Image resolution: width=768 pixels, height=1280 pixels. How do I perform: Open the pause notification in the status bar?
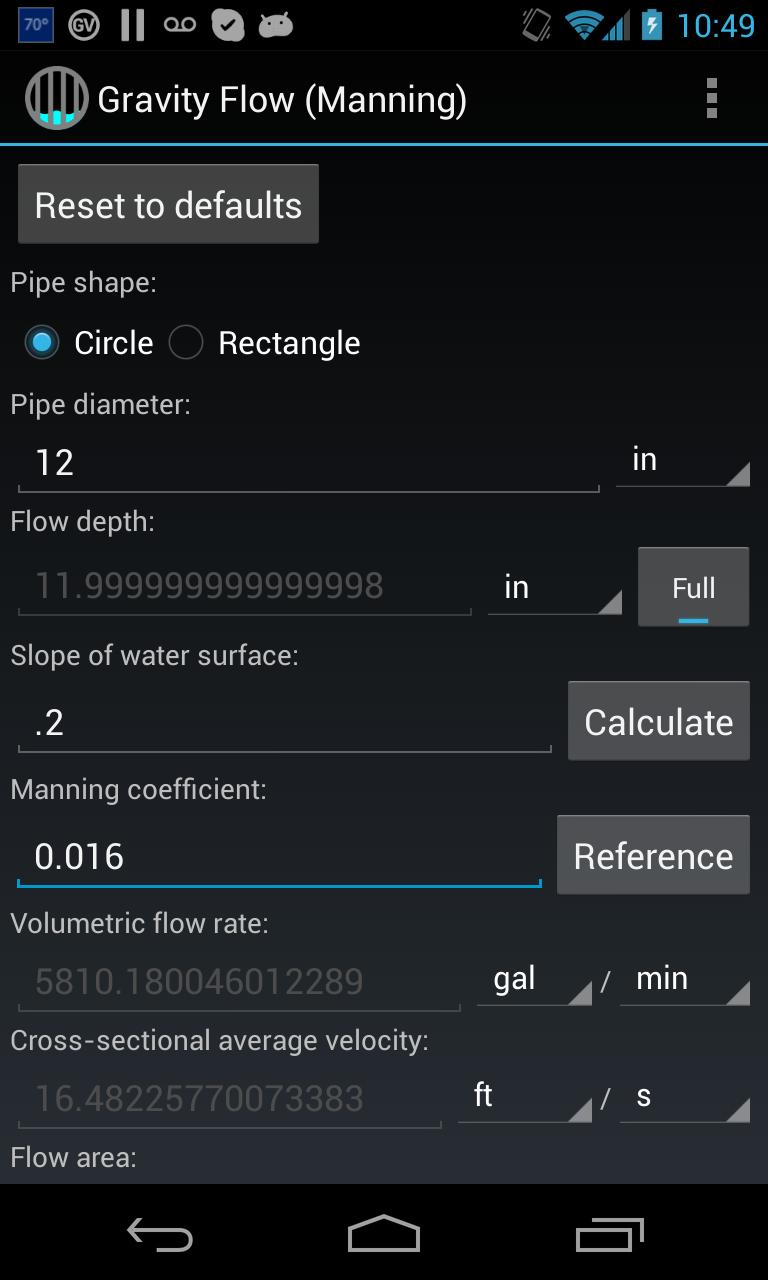[131, 24]
